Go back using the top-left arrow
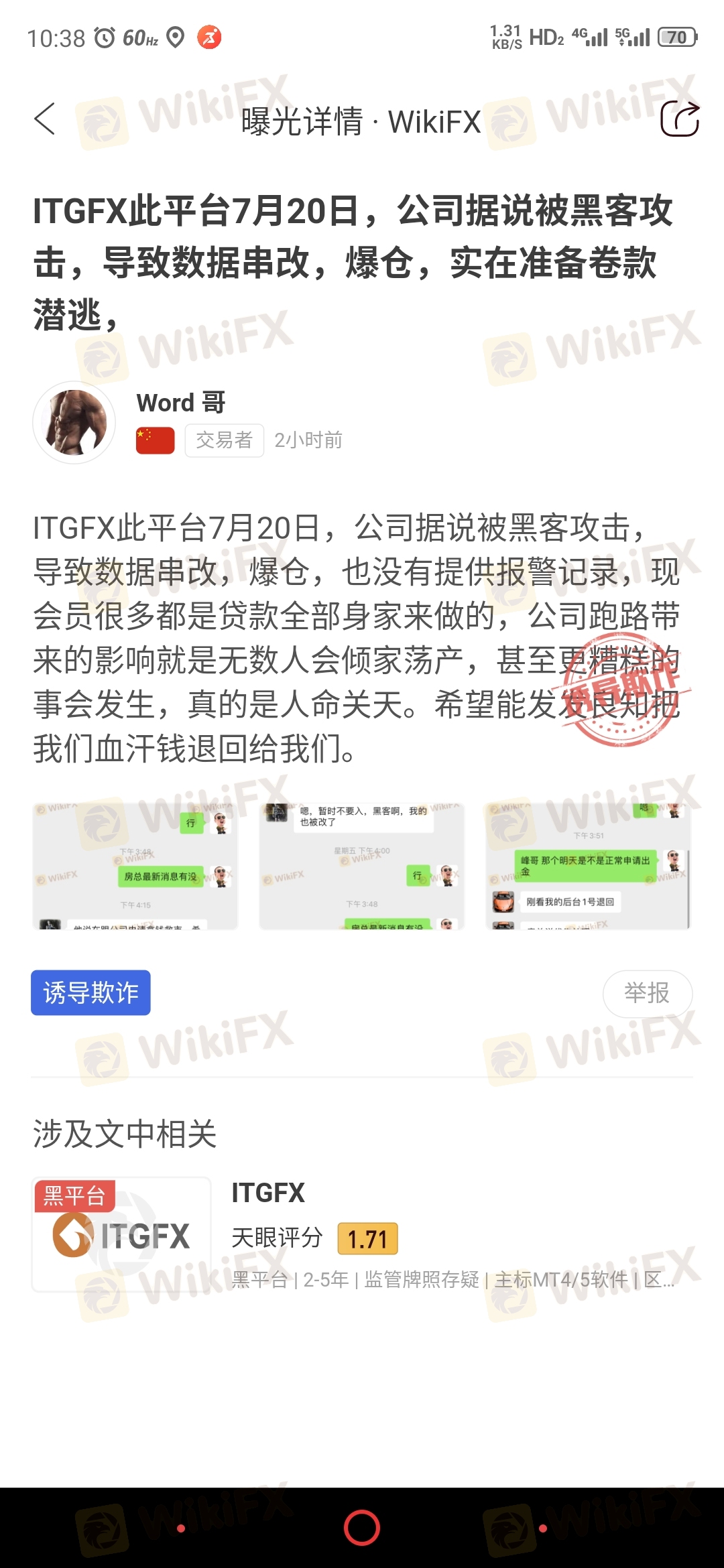Screen dimensions: 724x1568 tap(44, 119)
